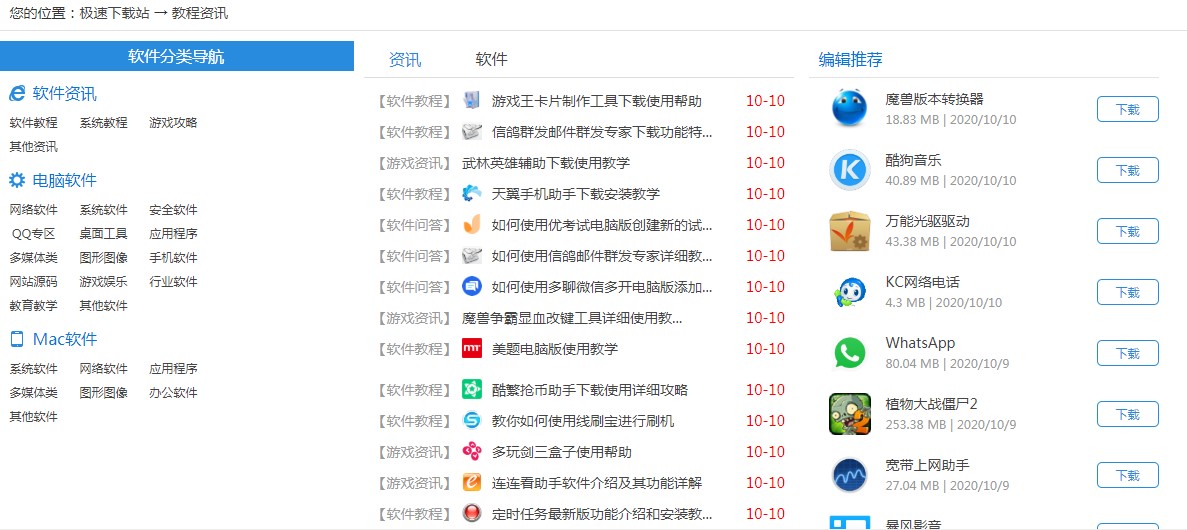Download 万能光驱驱动
This screenshot has width=1187, height=530.
1127,232
